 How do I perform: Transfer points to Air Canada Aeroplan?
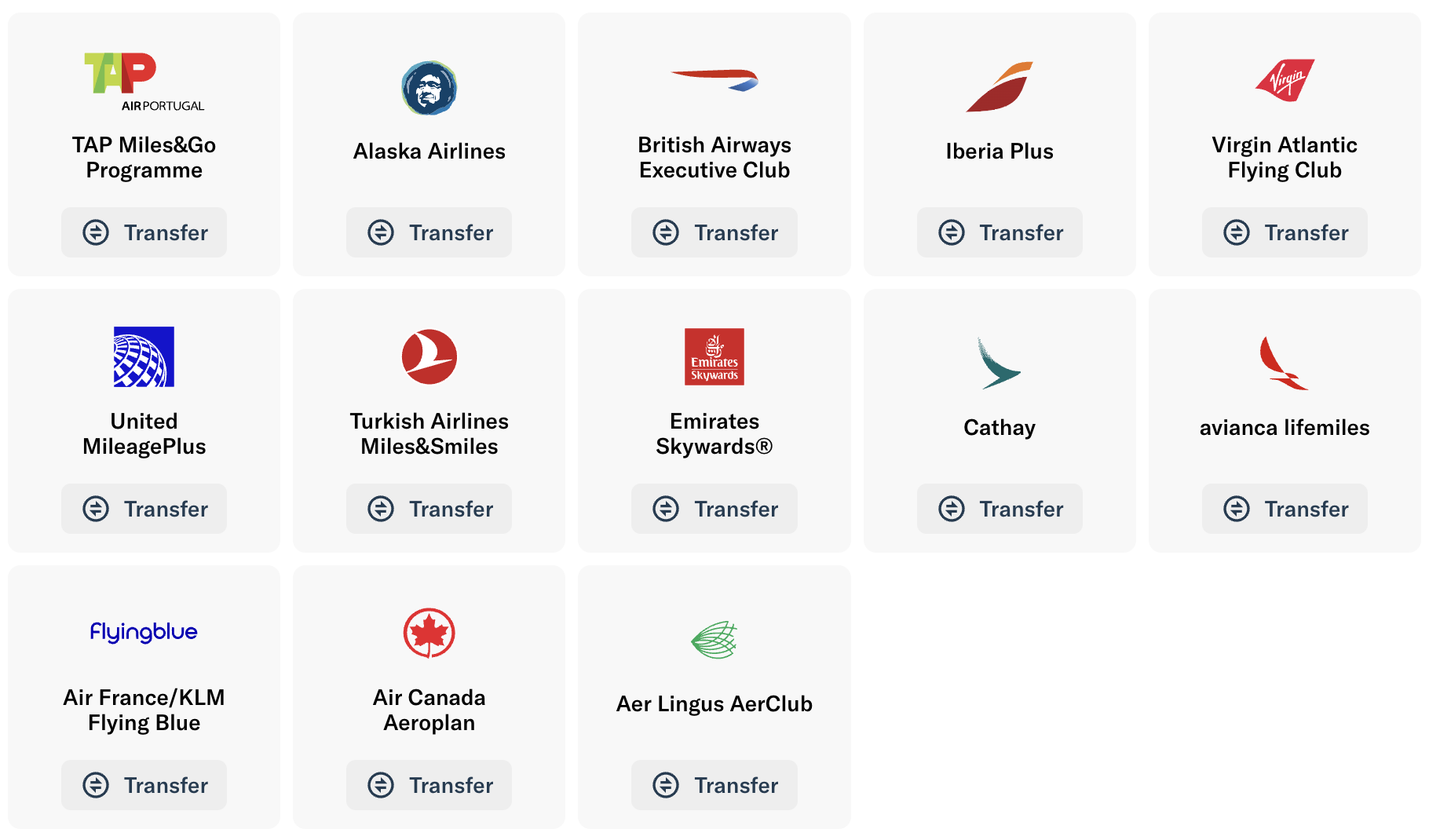point(429,785)
